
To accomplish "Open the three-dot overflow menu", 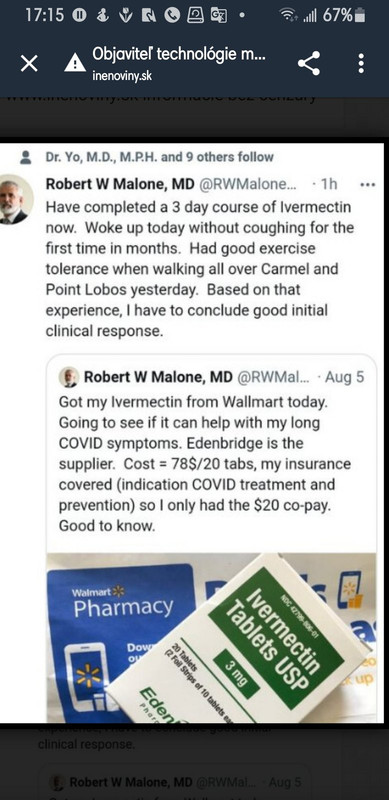I will [361, 63].
